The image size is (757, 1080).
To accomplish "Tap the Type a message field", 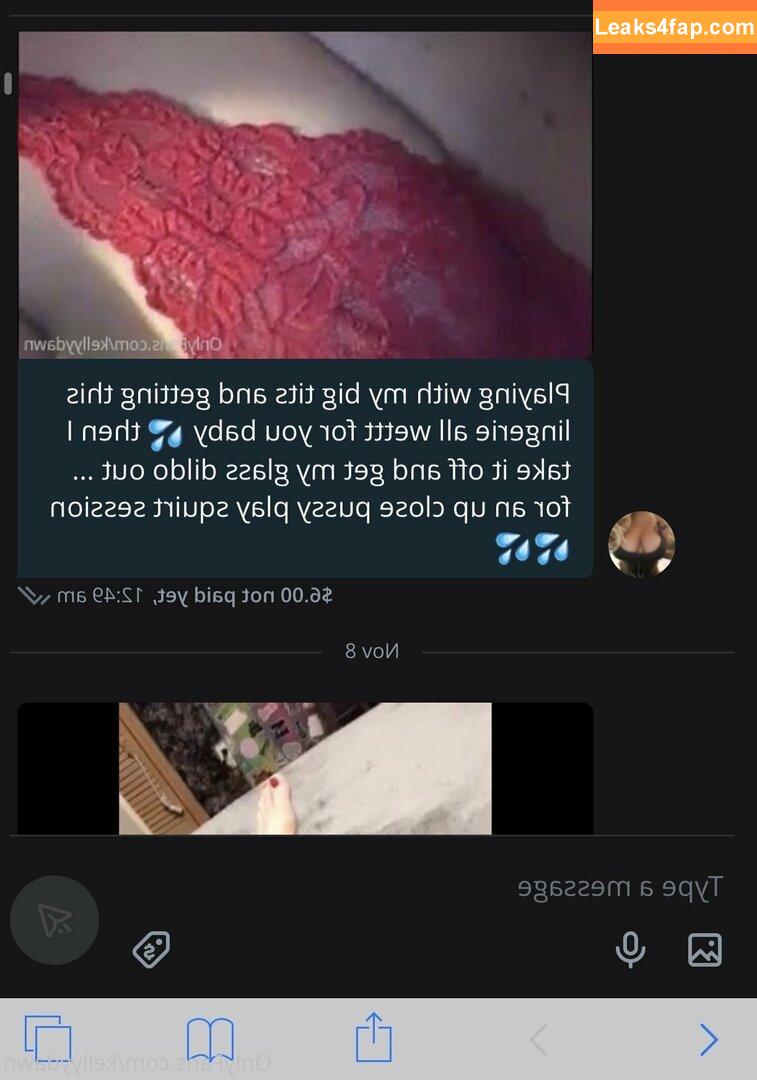I will tap(400, 887).
